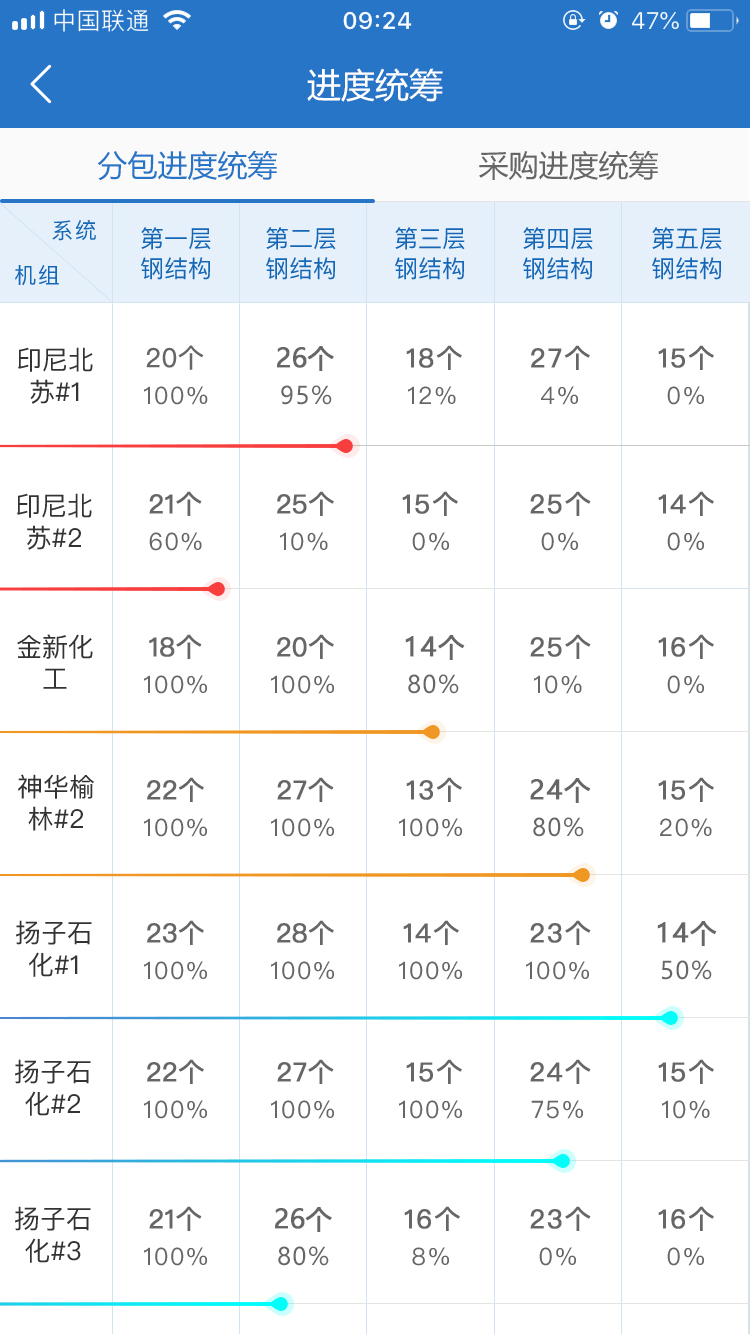Viewport: 750px width, 1334px height.
Task: Go back using the top-left arrow
Action: (41, 85)
